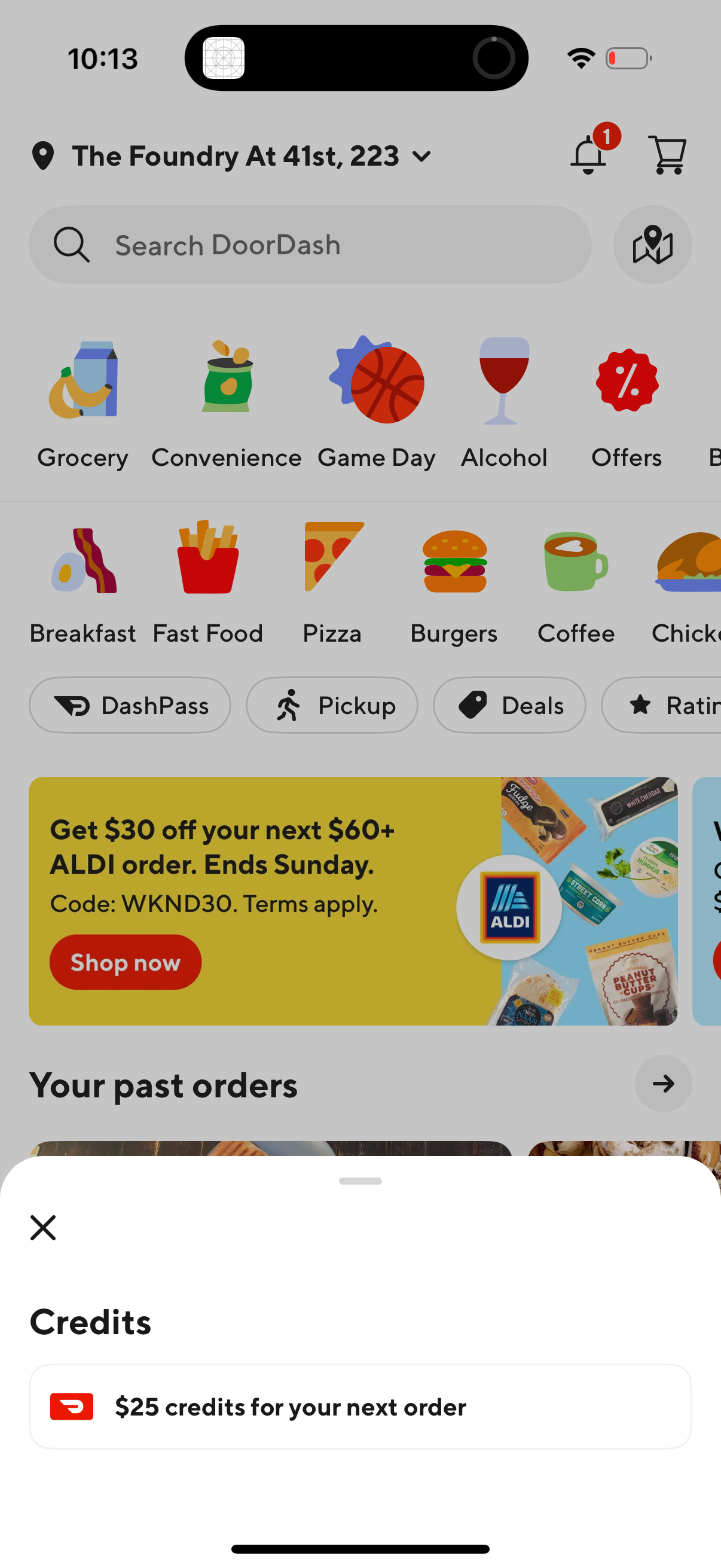Open the shopping cart

(667, 154)
